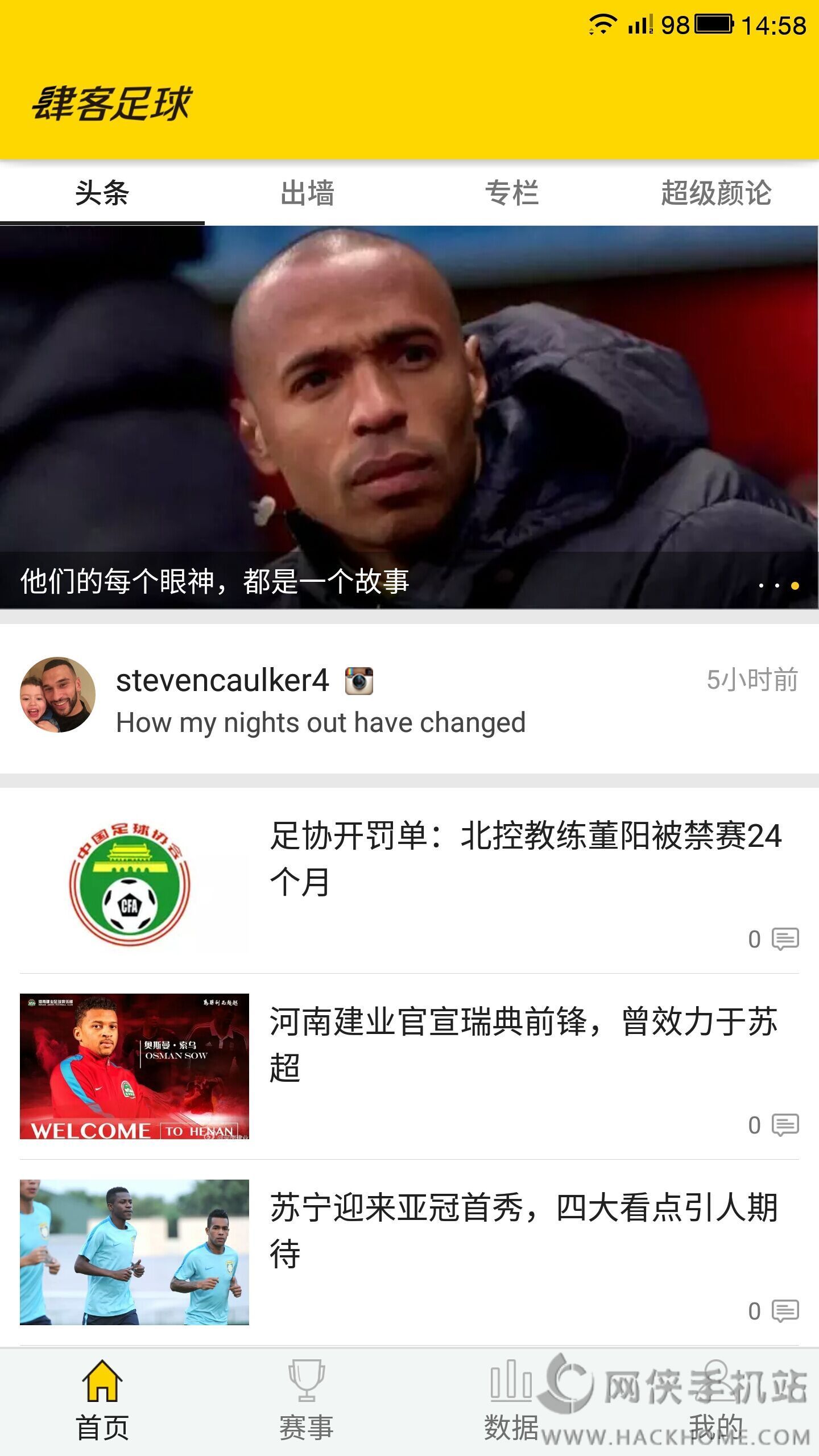The width and height of the screenshot is (819, 1456).
Task: Open 苏宁迎来亚冠首秀 article
Action: 523,1230
